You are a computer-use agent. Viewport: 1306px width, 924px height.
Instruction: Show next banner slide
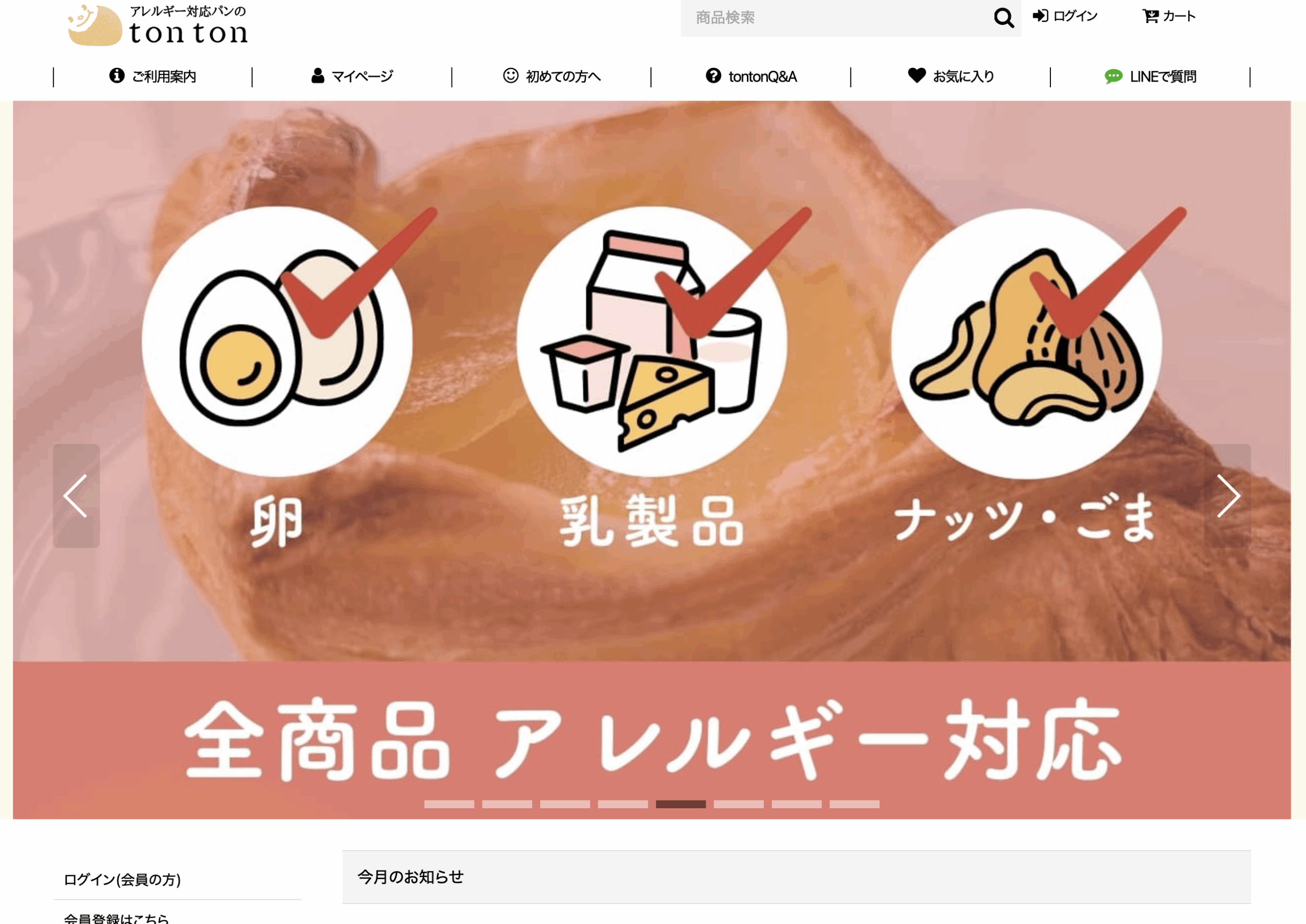(1227, 496)
